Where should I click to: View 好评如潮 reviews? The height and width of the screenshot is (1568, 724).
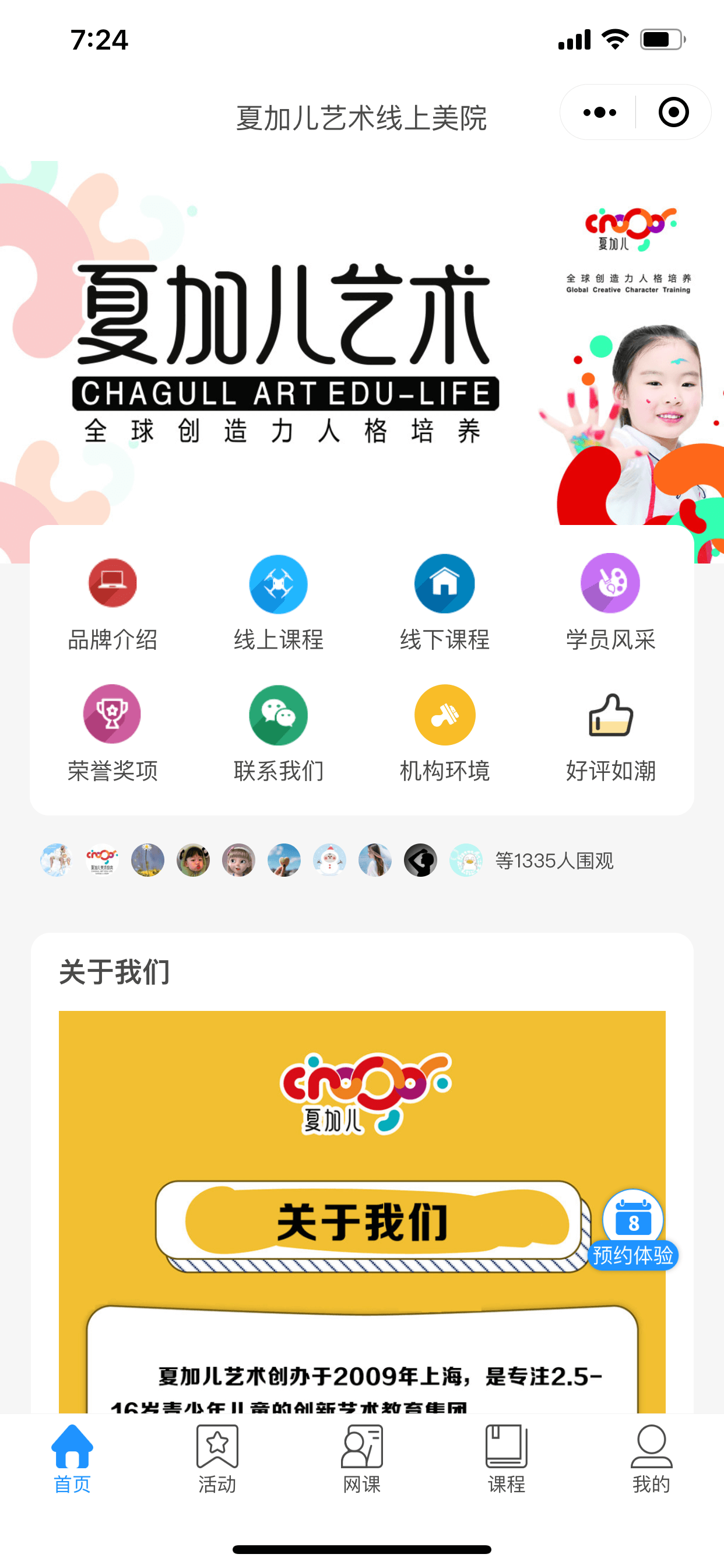pyautogui.click(x=610, y=733)
